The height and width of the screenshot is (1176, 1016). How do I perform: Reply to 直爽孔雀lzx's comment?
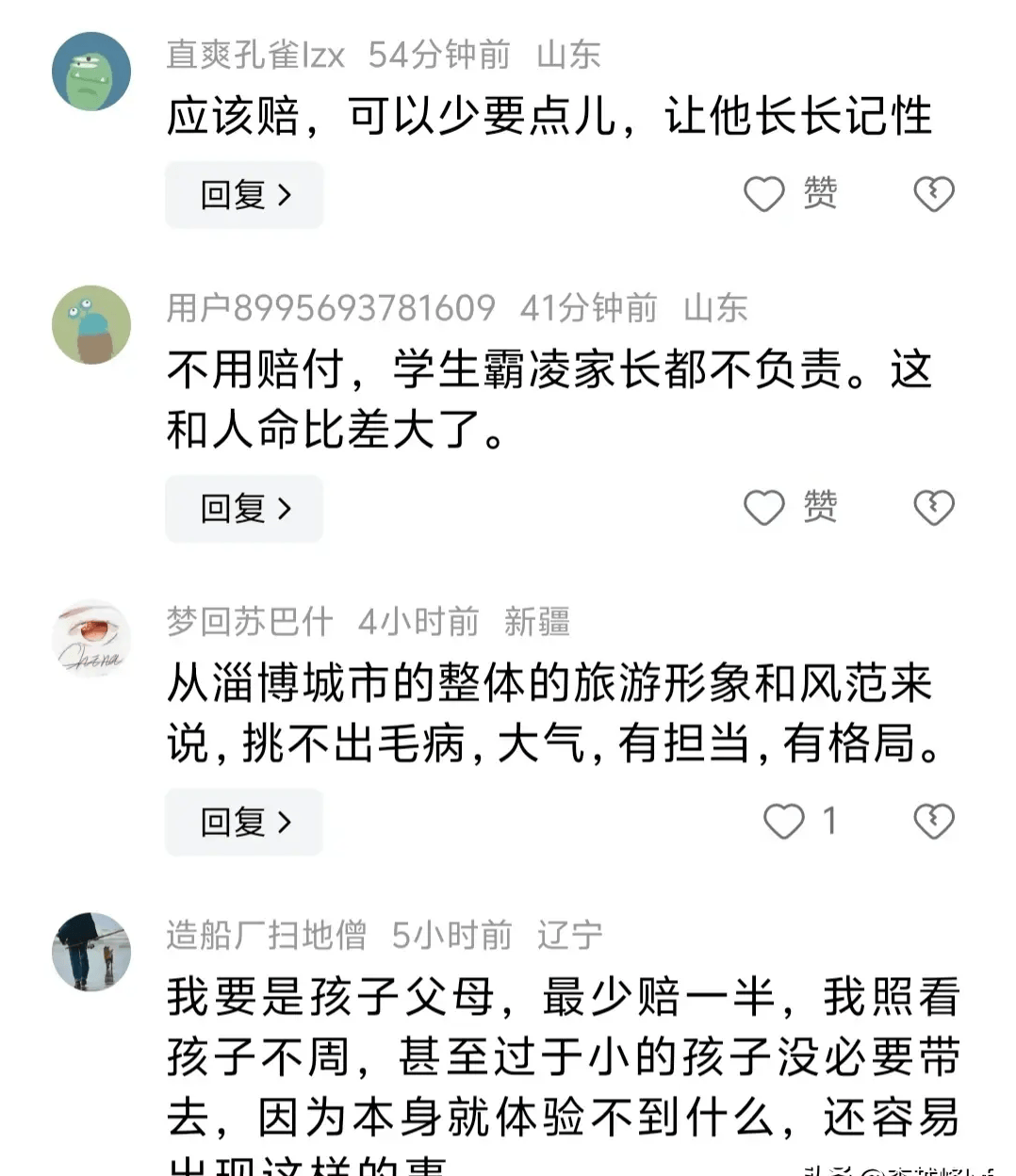click(x=244, y=195)
